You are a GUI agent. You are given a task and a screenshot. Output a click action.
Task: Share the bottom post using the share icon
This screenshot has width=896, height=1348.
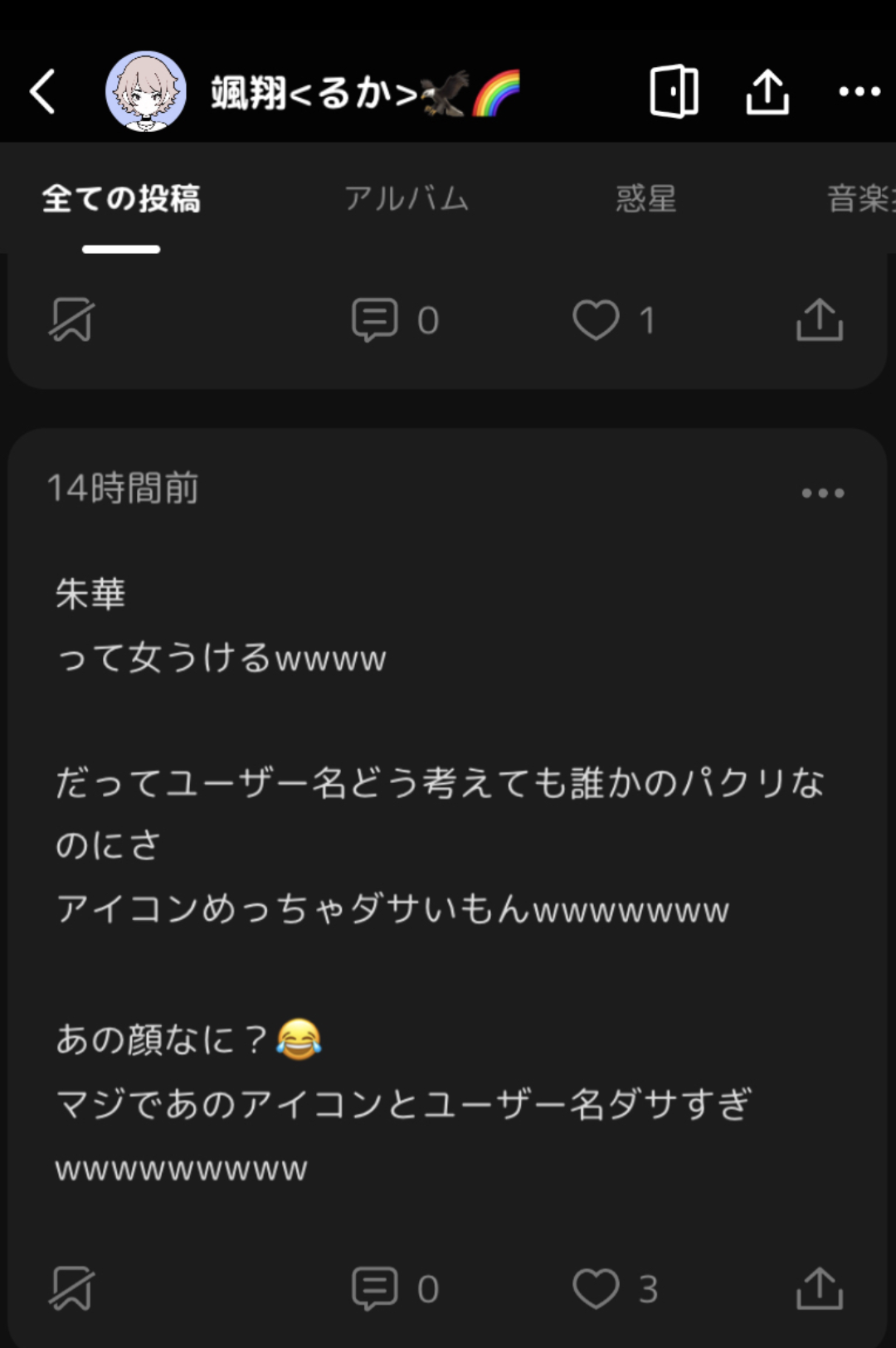tap(820, 1289)
